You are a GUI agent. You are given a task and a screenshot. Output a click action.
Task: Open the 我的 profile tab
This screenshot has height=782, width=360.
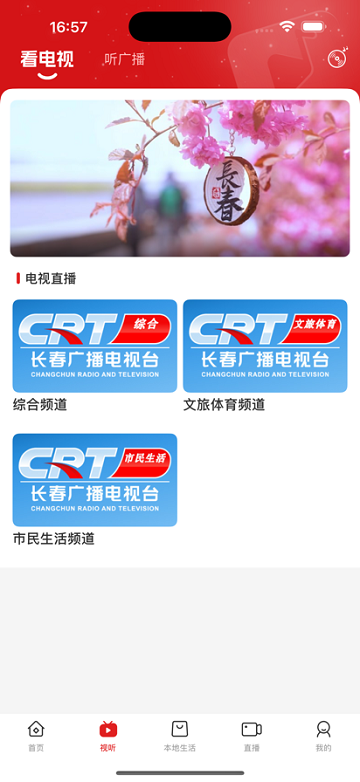324,736
